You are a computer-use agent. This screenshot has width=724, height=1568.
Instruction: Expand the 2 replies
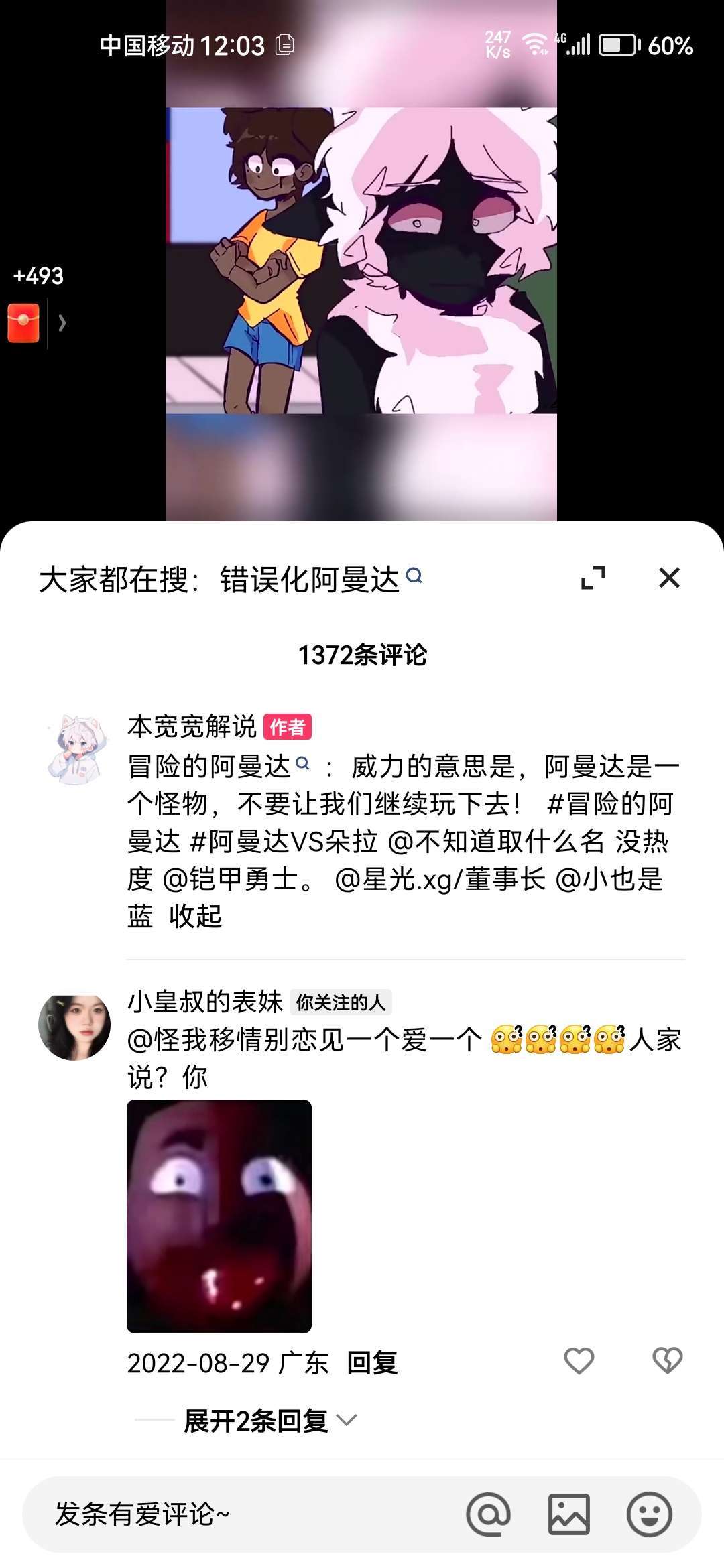coord(268,1421)
